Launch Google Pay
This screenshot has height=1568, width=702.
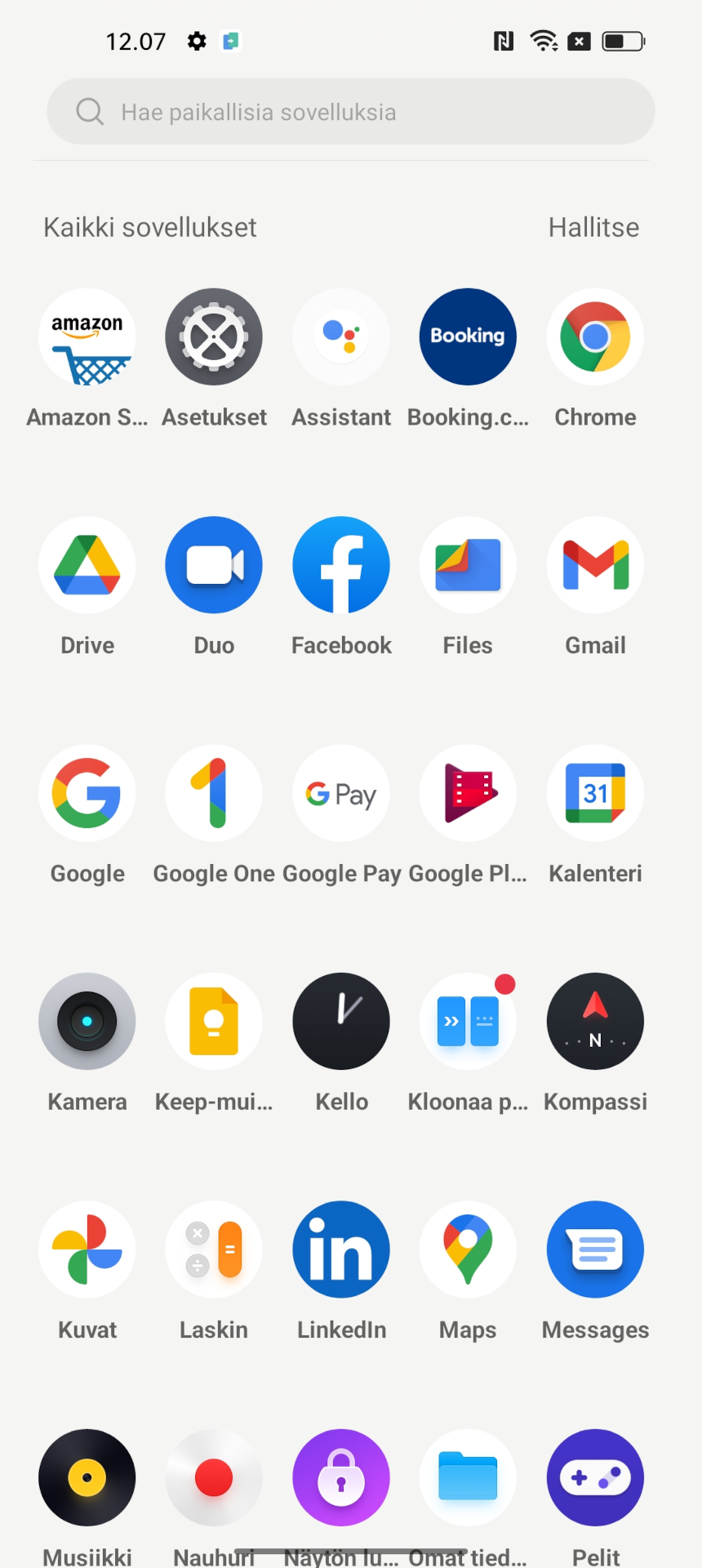[x=341, y=793]
